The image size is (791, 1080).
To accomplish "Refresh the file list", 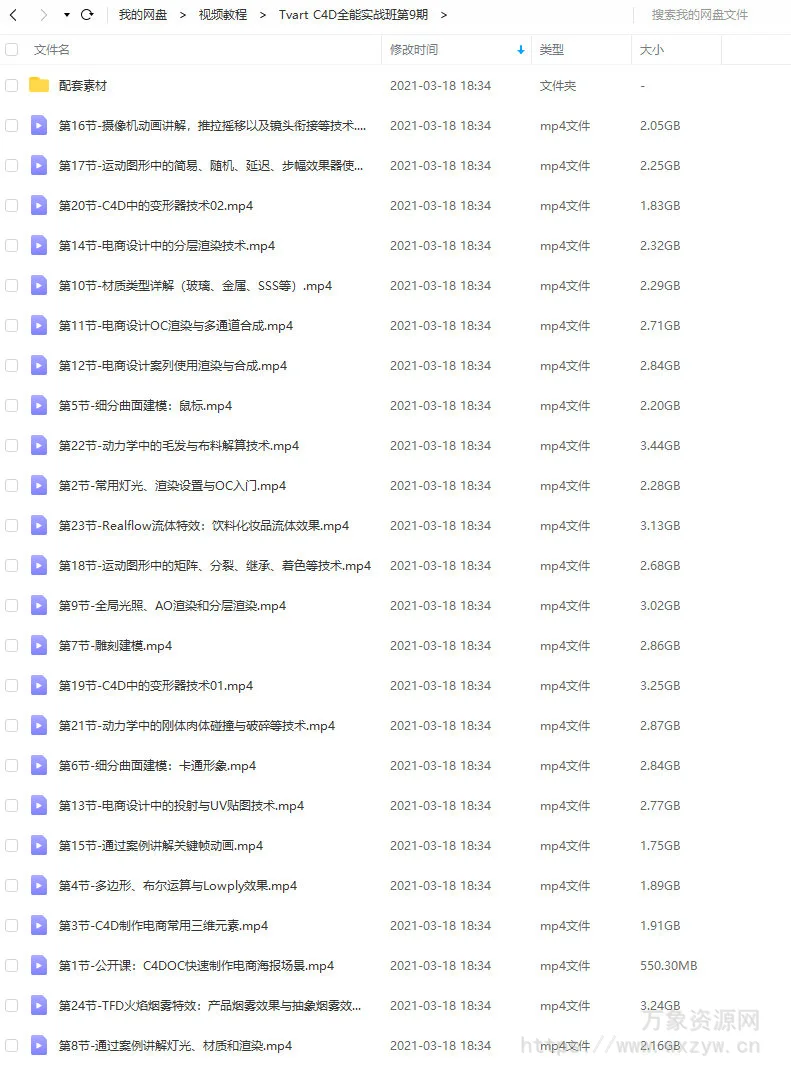I will coord(87,15).
